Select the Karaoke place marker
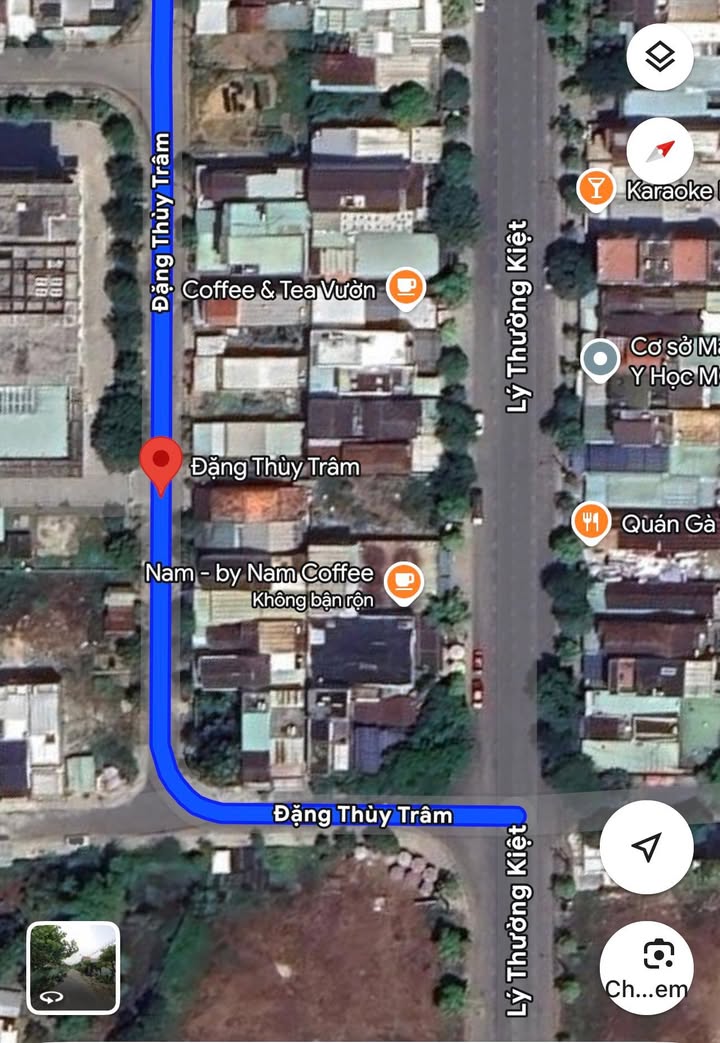 click(x=596, y=189)
